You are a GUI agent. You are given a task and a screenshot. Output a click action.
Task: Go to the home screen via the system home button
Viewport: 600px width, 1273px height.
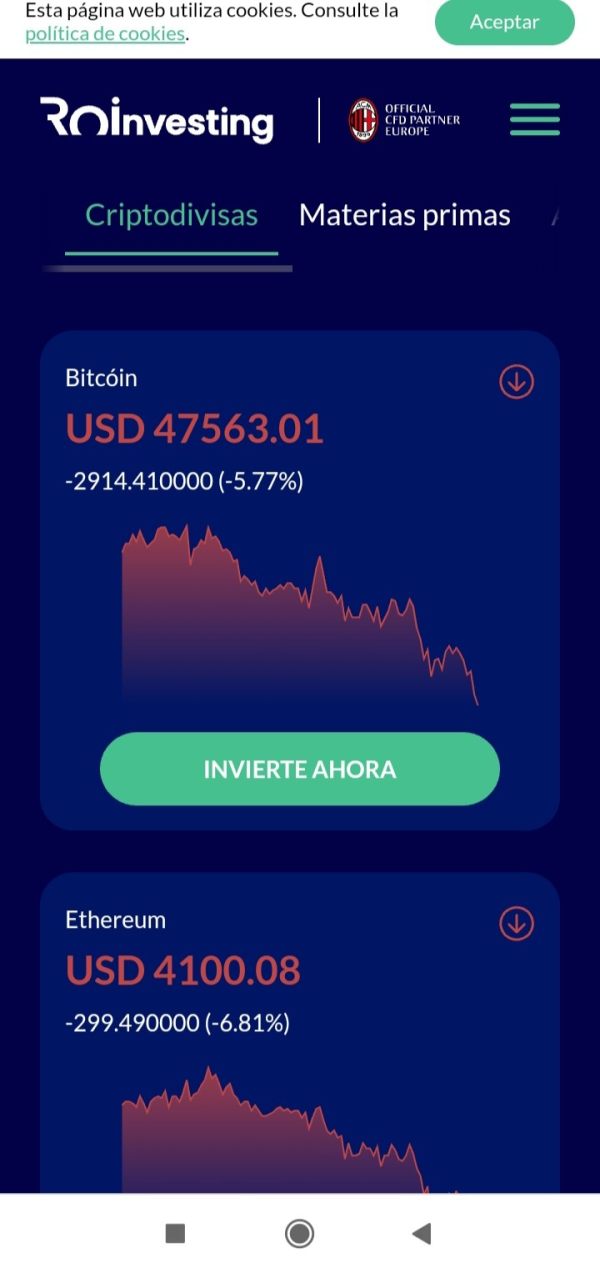tap(299, 1233)
